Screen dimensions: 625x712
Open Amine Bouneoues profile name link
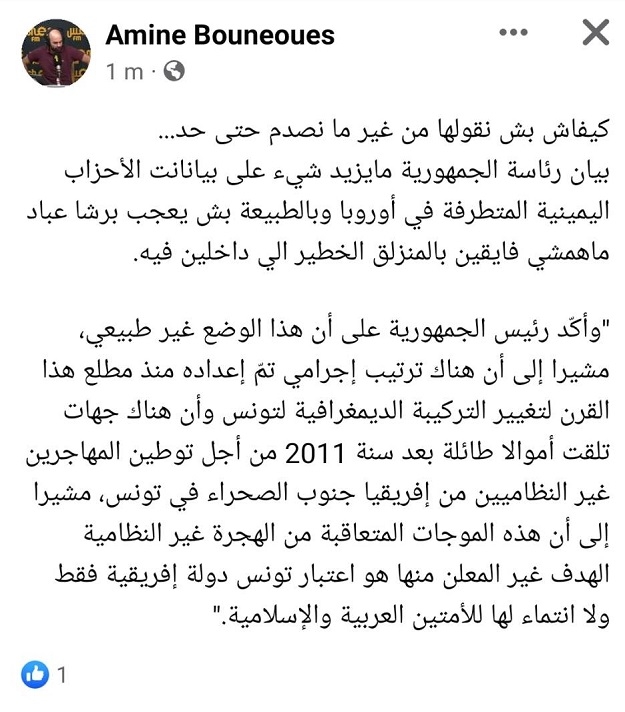[x=220, y=36]
